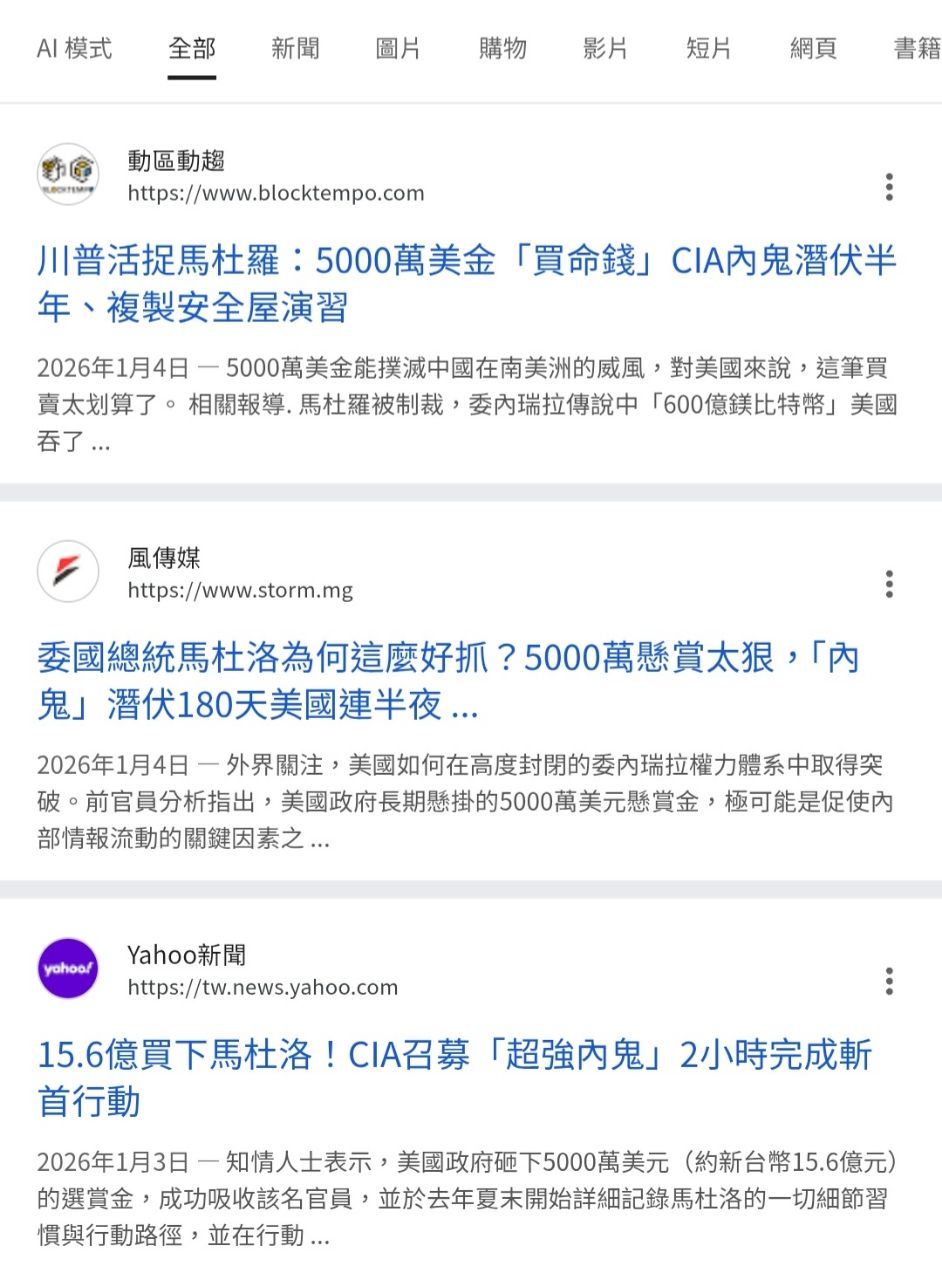Tap the 全部 tab

(x=192, y=48)
